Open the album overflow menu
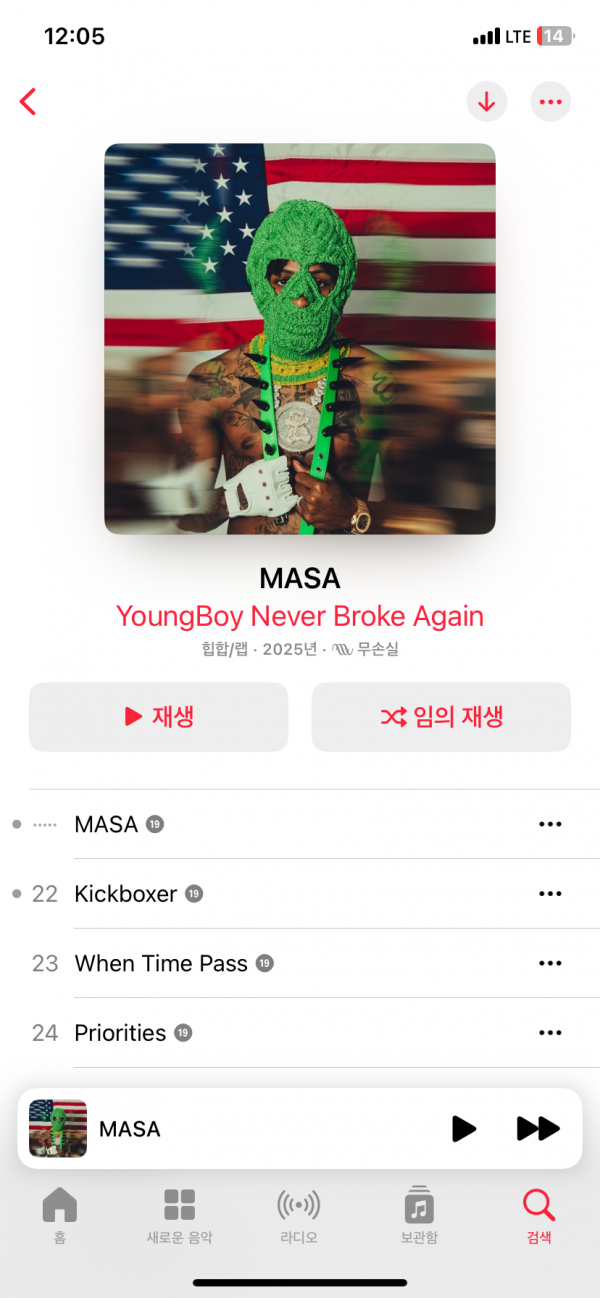 [x=550, y=101]
